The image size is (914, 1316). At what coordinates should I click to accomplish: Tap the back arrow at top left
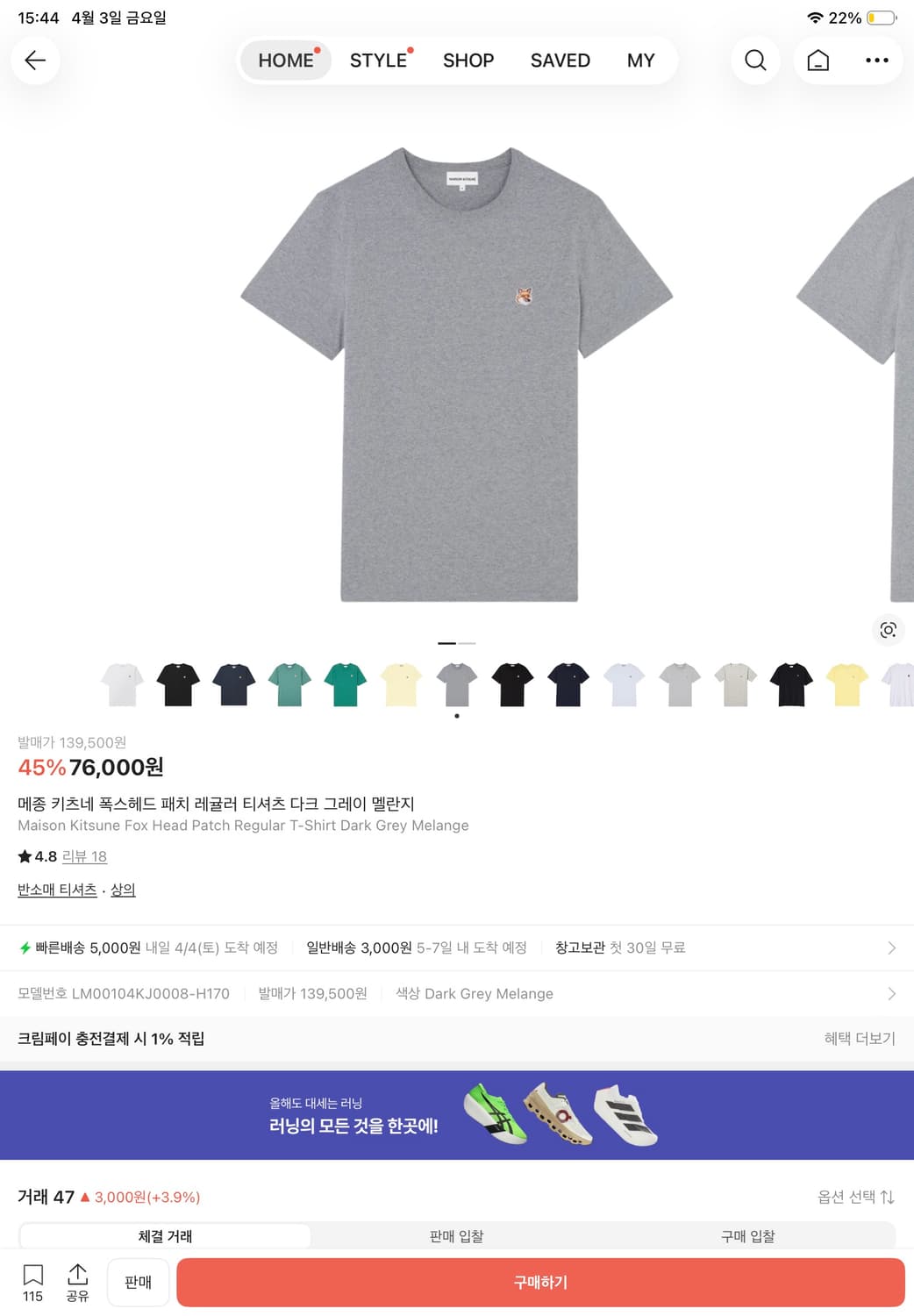[33, 60]
